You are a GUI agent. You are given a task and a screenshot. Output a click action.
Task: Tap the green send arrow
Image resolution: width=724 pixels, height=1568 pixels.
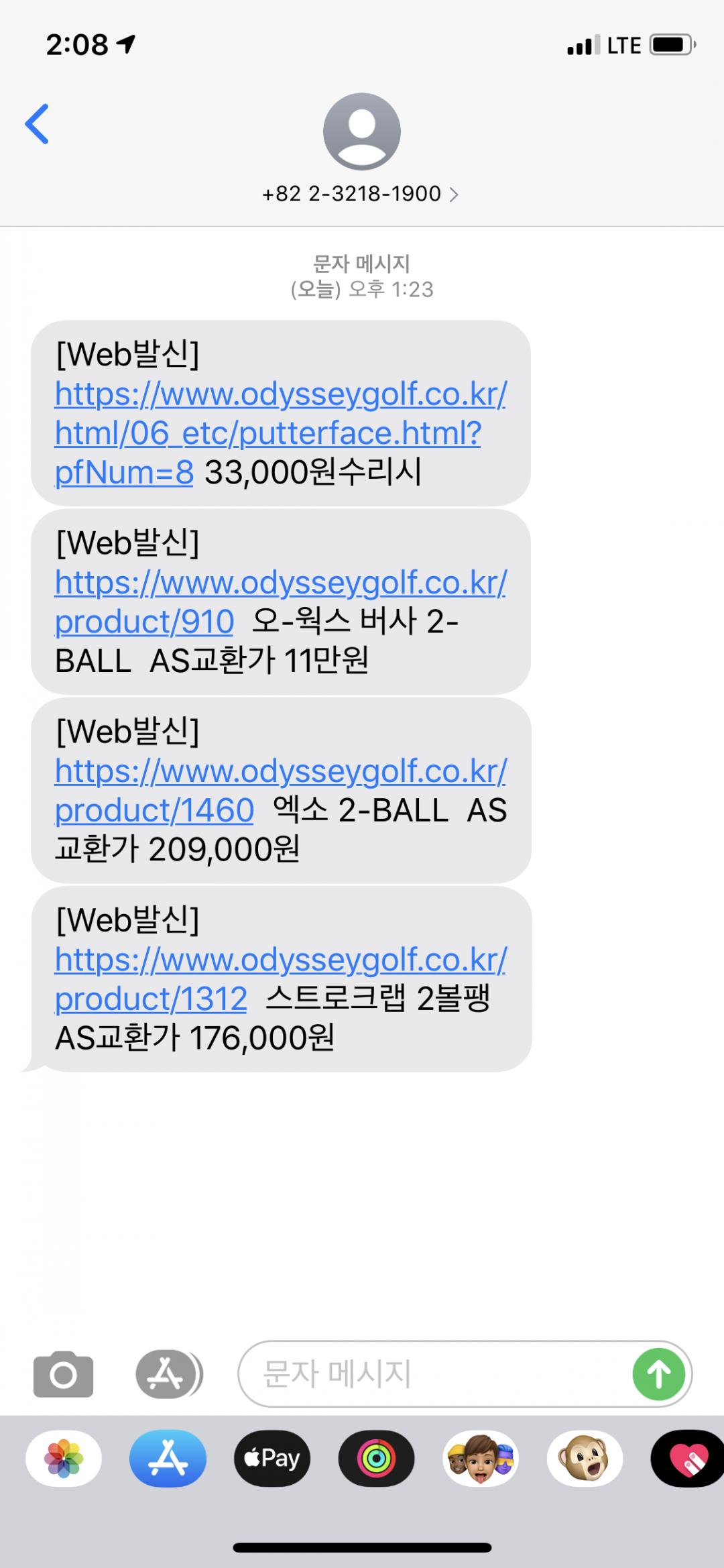pos(658,1374)
